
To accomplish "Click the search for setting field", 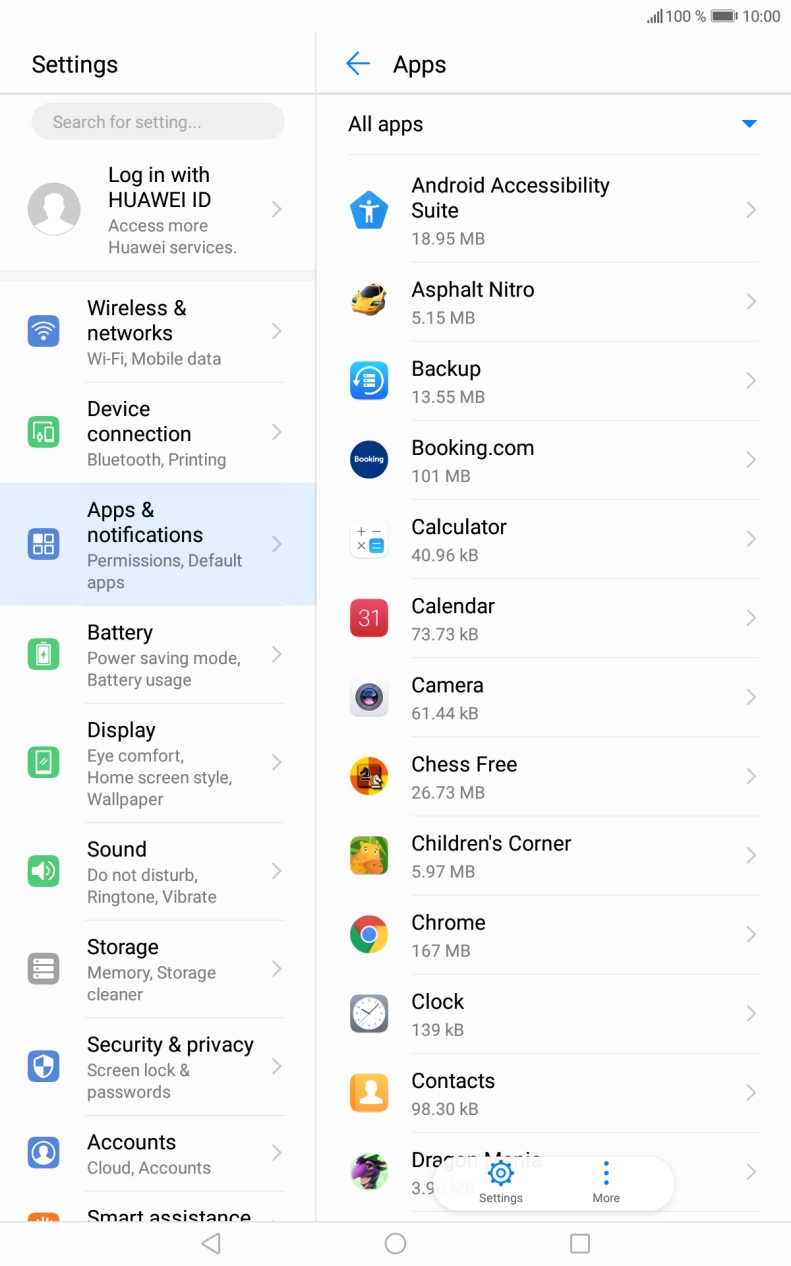I will coord(157,121).
